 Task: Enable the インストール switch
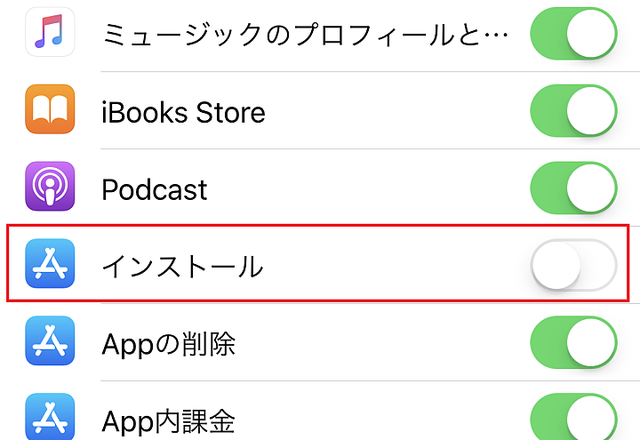[x=573, y=266]
